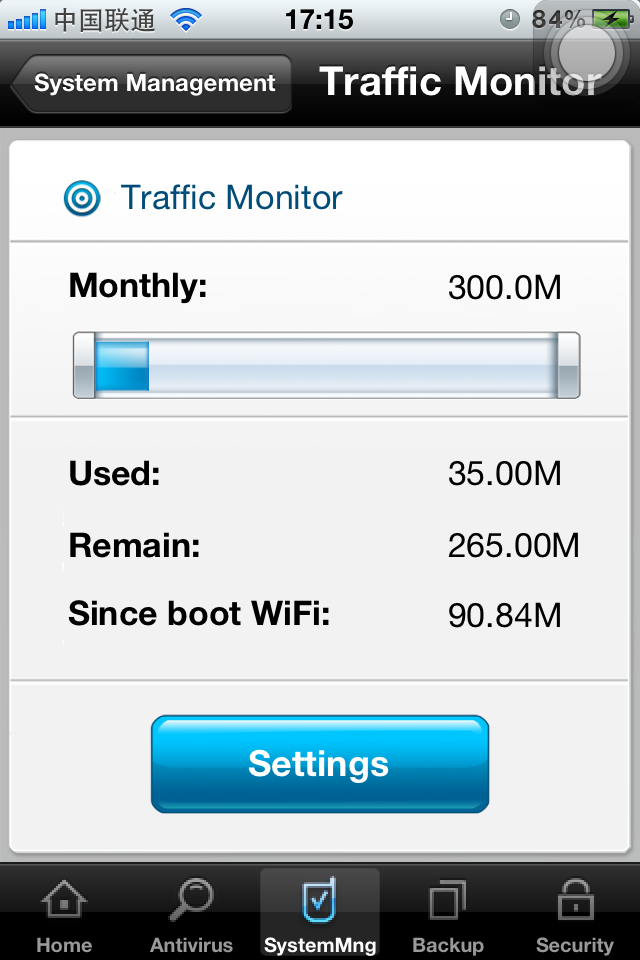The height and width of the screenshot is (960, 640).
Task: Open the Settings button
Action: pyautogui.click(x=320, y=764)
